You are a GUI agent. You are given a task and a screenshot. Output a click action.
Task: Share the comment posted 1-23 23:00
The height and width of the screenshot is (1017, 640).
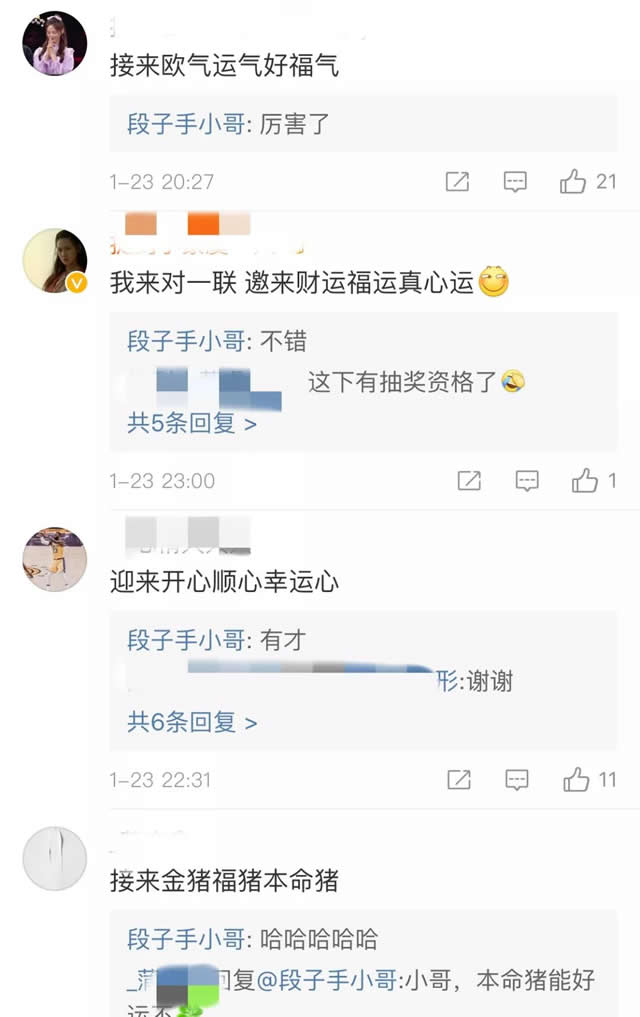469,481
